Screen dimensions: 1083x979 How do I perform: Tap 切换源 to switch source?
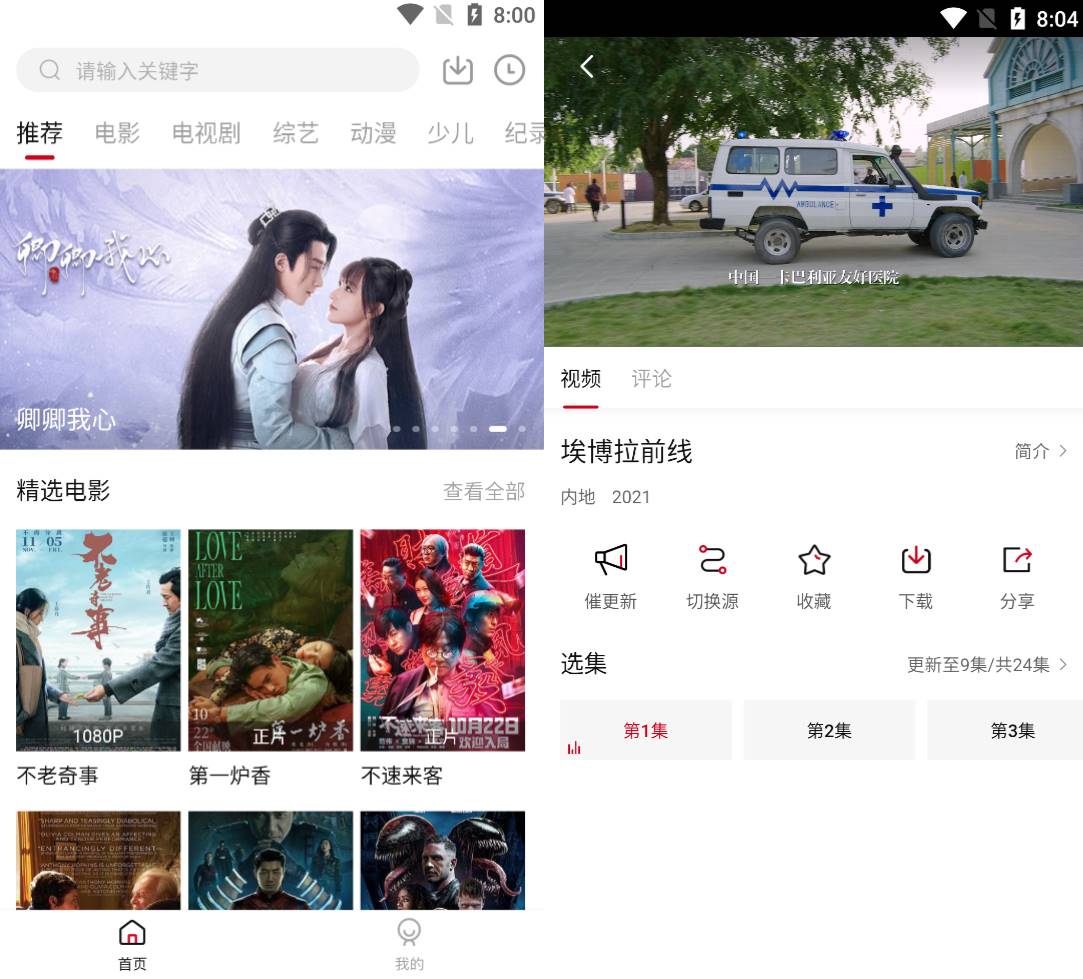point(712,576)
